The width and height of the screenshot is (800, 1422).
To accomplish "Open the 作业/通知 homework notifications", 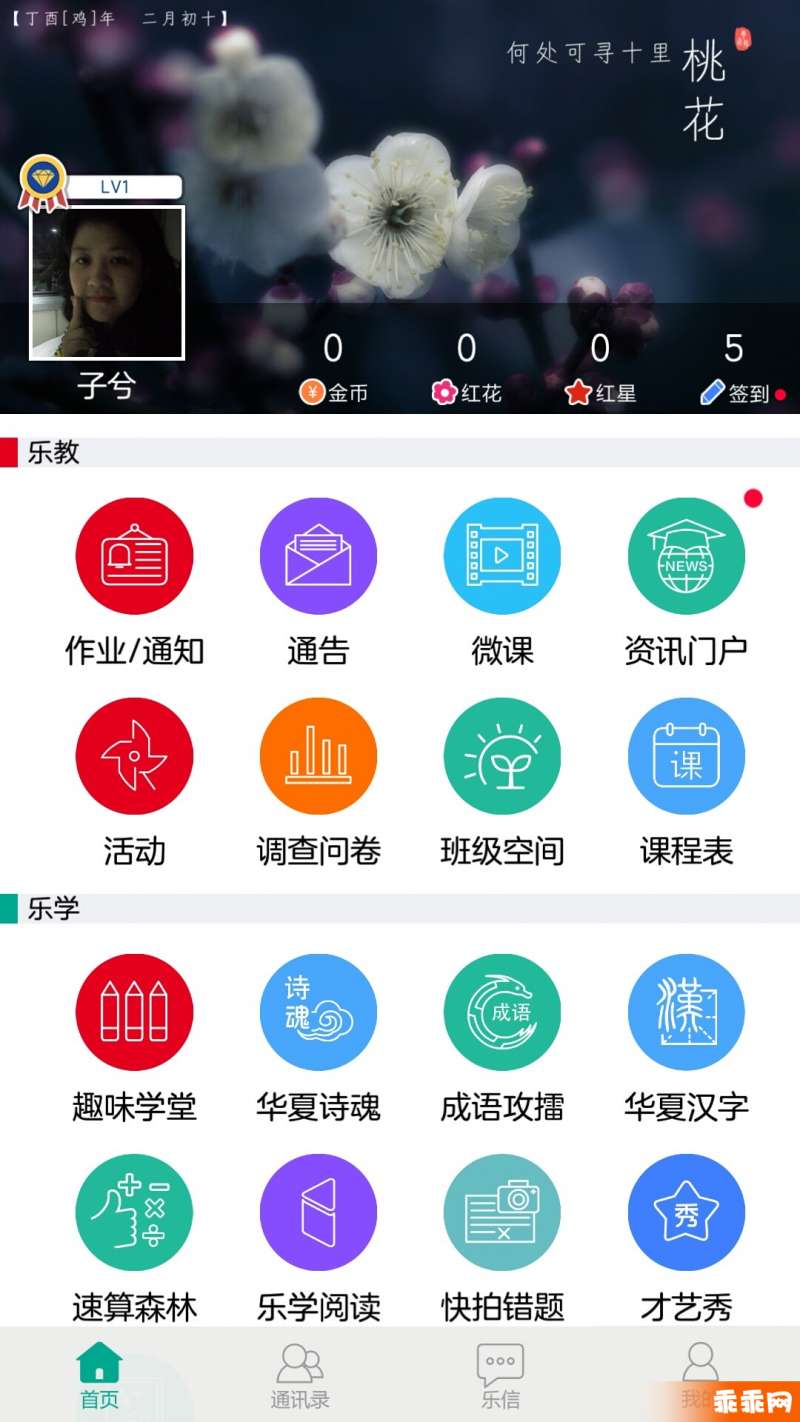I will (134, 556).
